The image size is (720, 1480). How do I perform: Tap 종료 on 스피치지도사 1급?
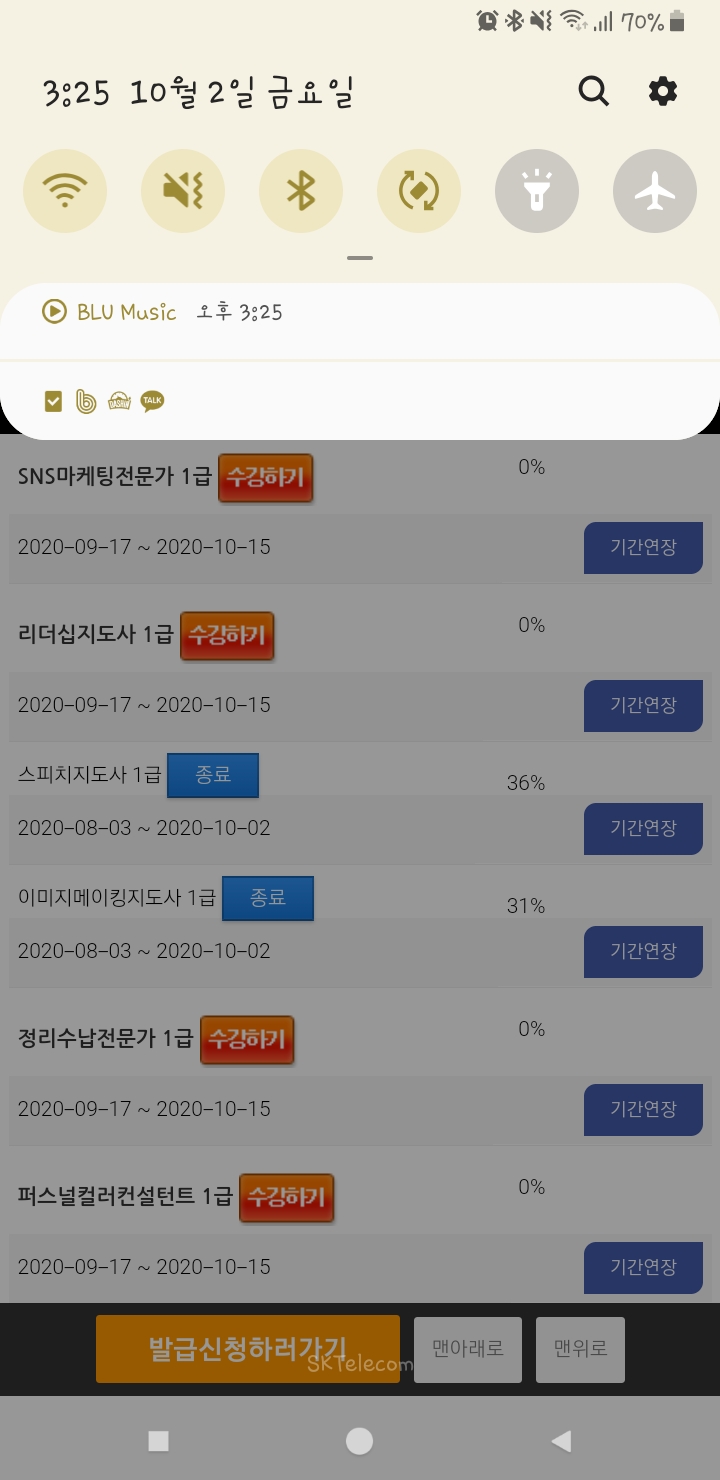[x=213, y=775]
